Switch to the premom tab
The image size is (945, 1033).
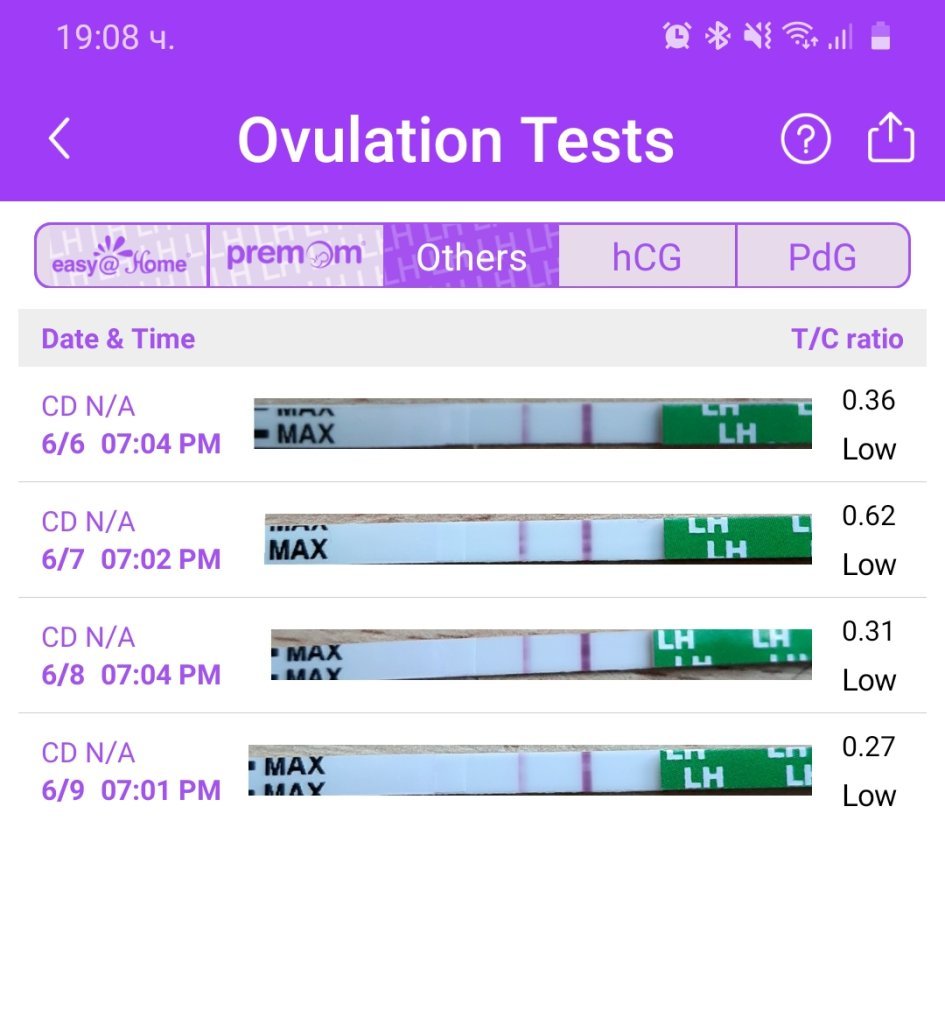pos(295,257)
